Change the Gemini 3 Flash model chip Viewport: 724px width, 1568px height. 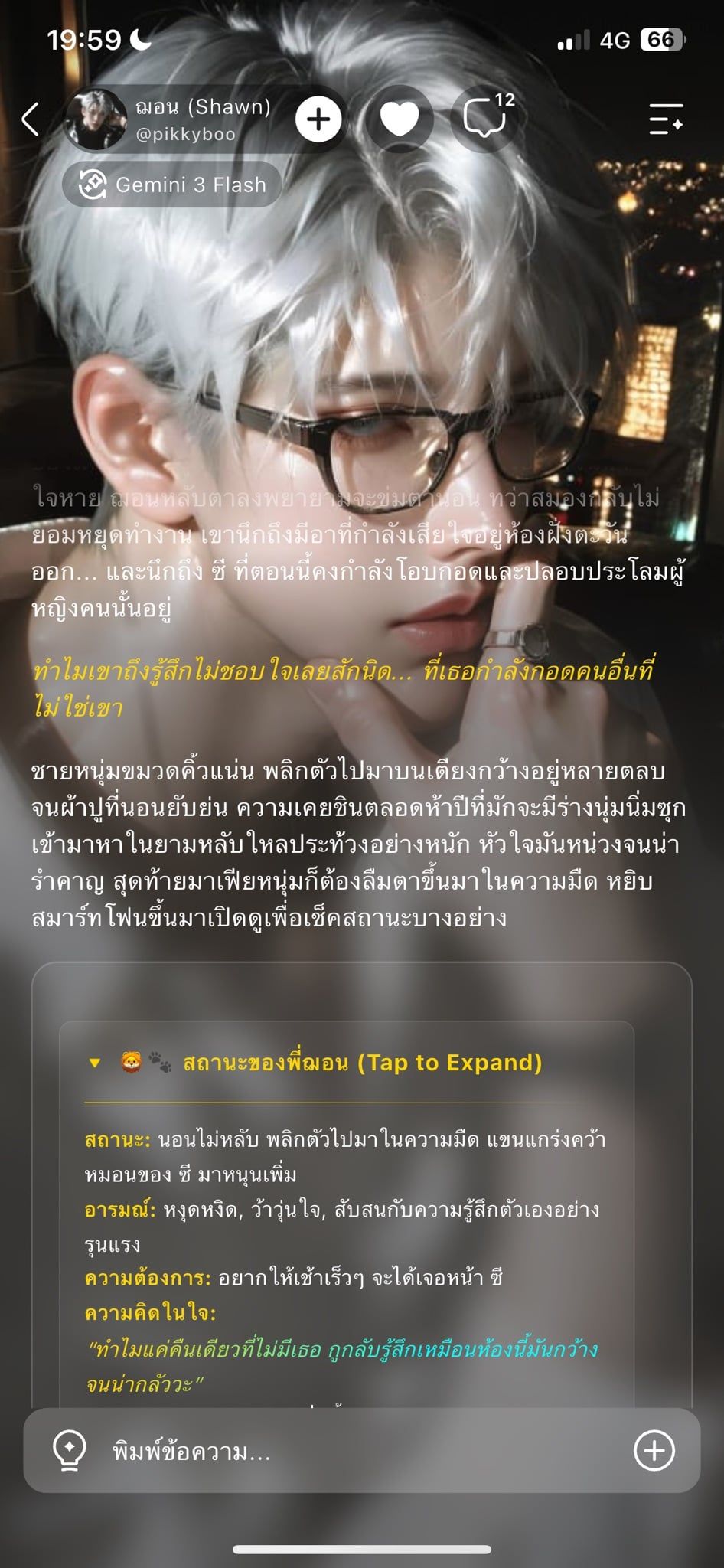[172, 185]
